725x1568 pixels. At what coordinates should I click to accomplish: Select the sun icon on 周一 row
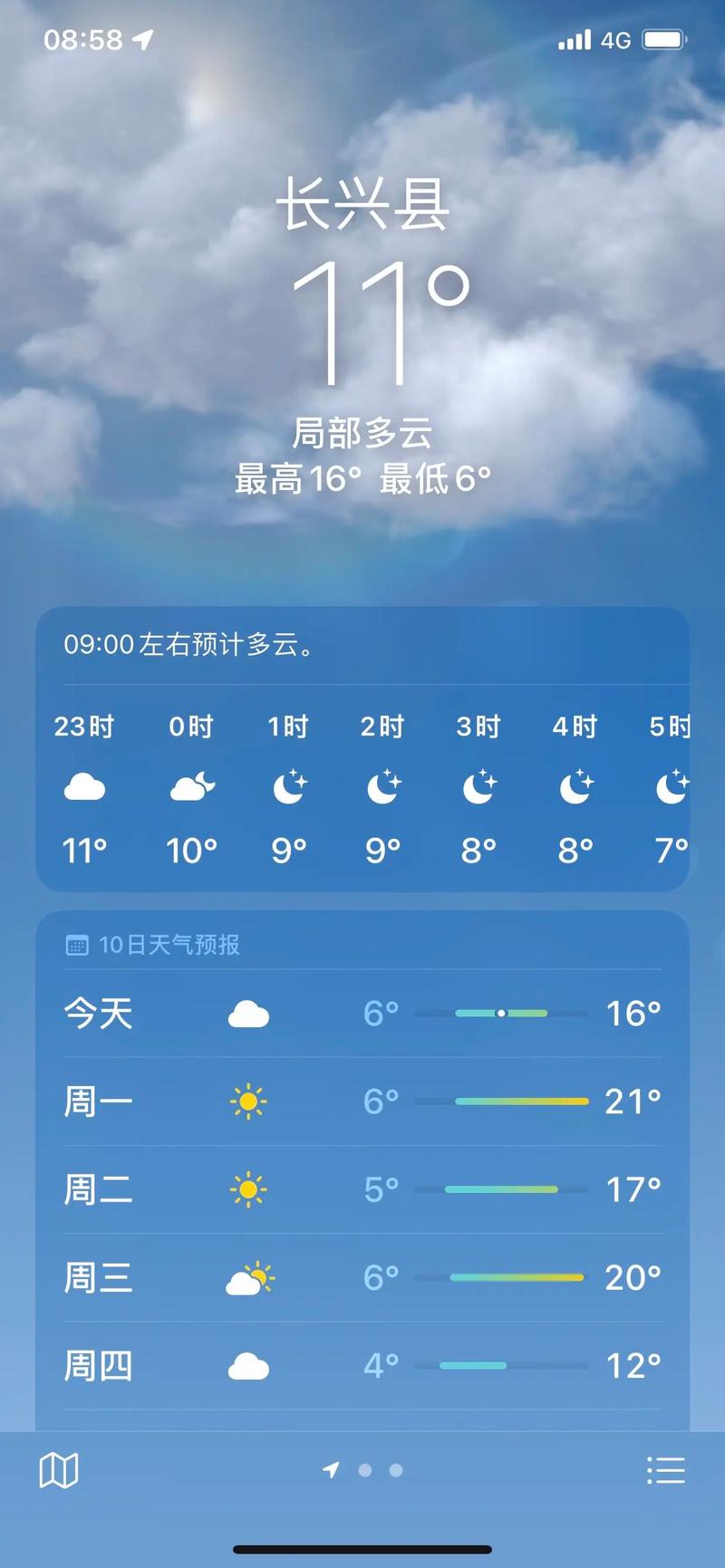pos(248,1101)
